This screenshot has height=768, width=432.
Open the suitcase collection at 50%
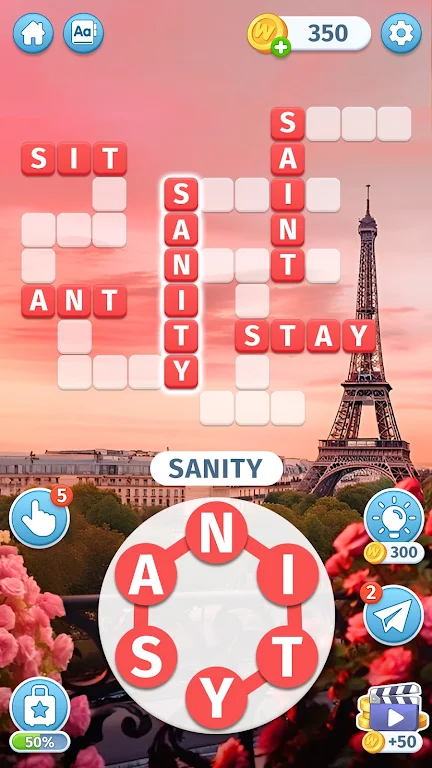point(40,715)
